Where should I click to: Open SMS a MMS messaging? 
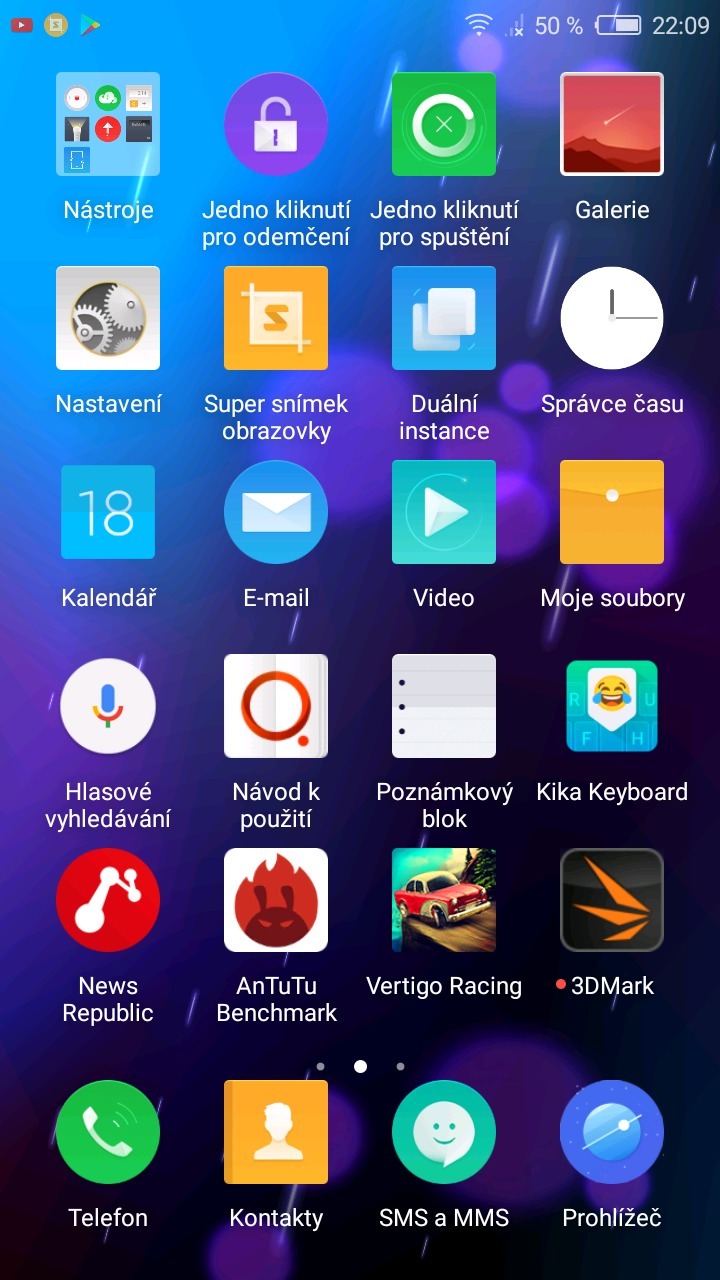pyautogui.click(x=444, y=1131)
